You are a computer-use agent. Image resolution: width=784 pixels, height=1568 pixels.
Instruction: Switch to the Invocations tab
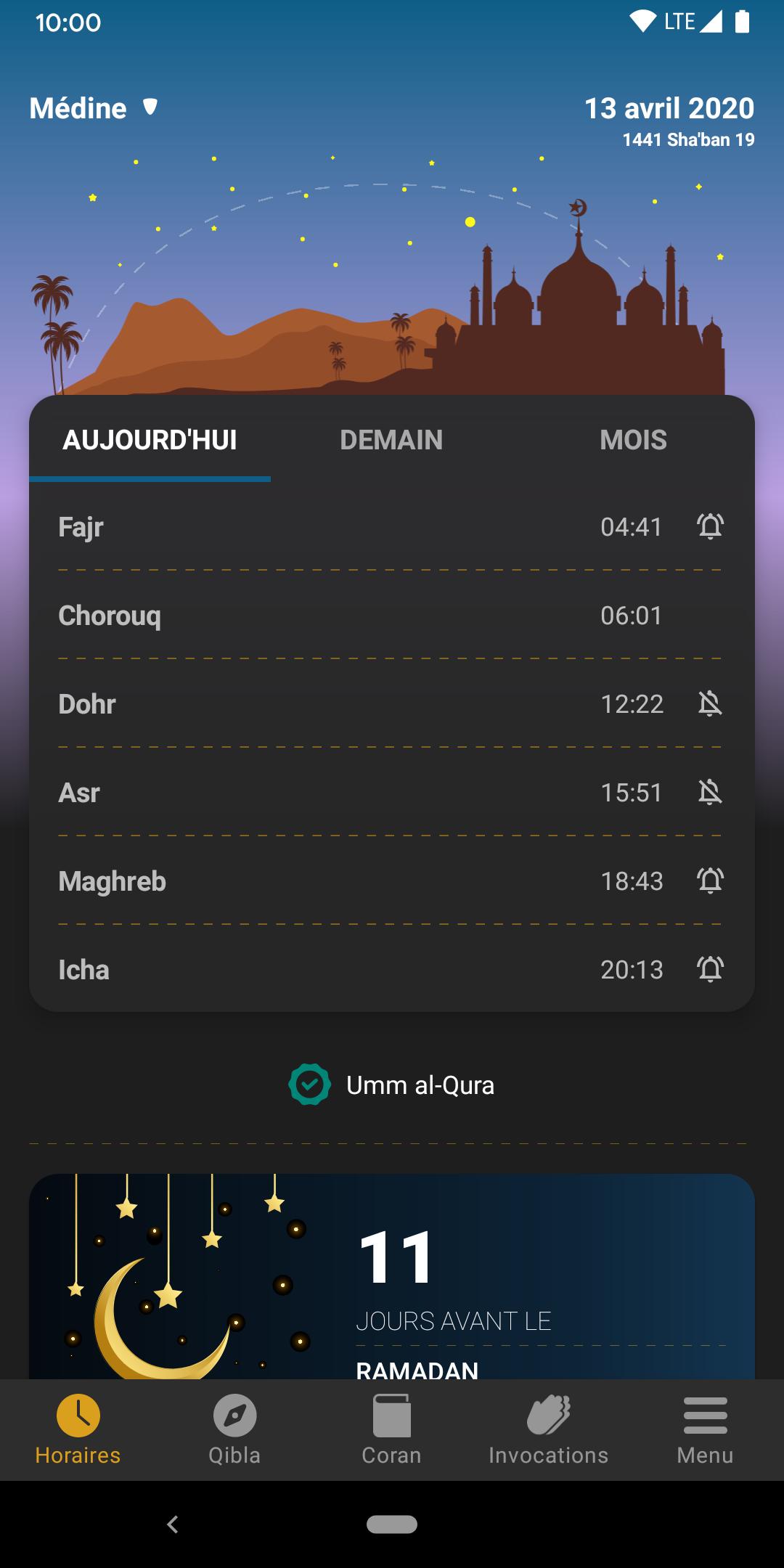click(548, 1430)
